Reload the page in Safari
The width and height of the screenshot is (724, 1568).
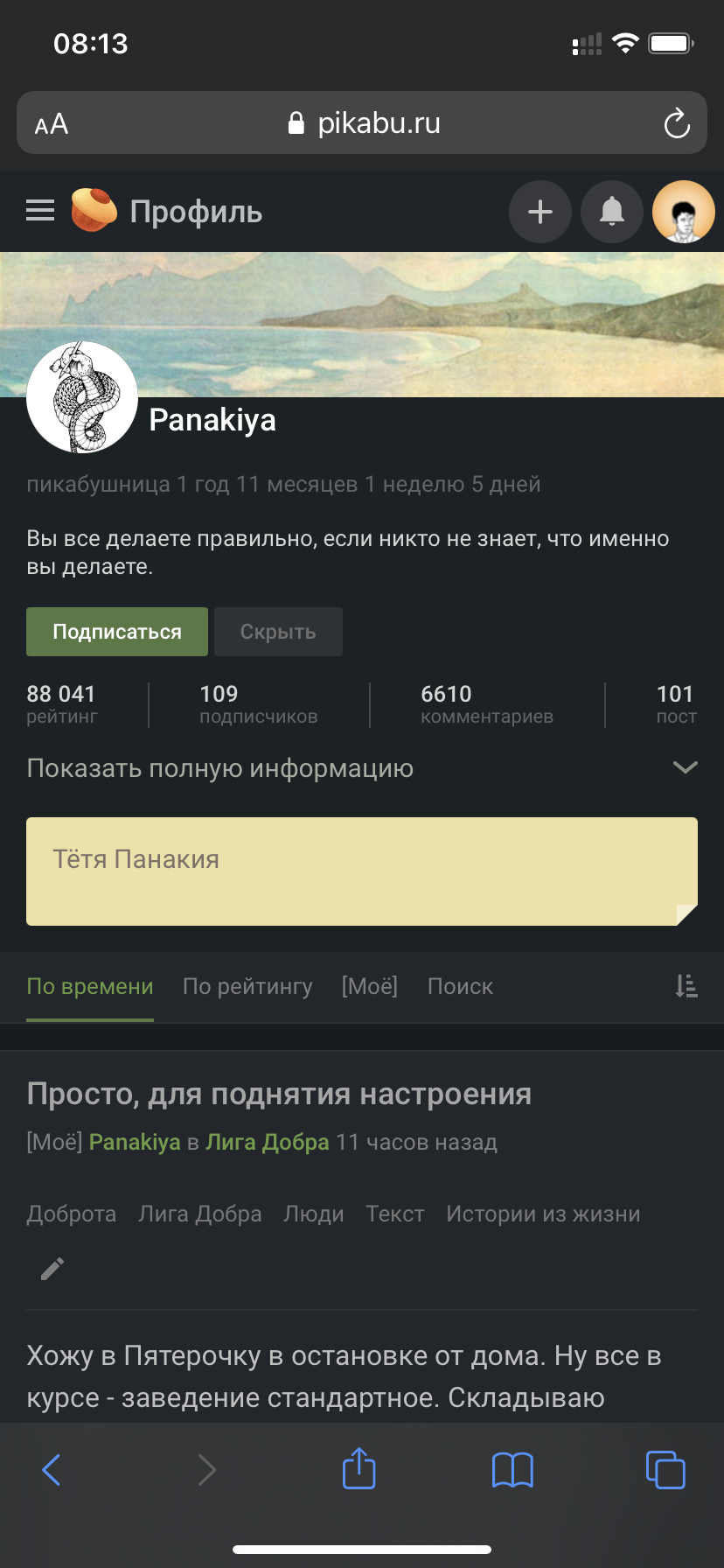pyautogui.click(x=677, y=123)
